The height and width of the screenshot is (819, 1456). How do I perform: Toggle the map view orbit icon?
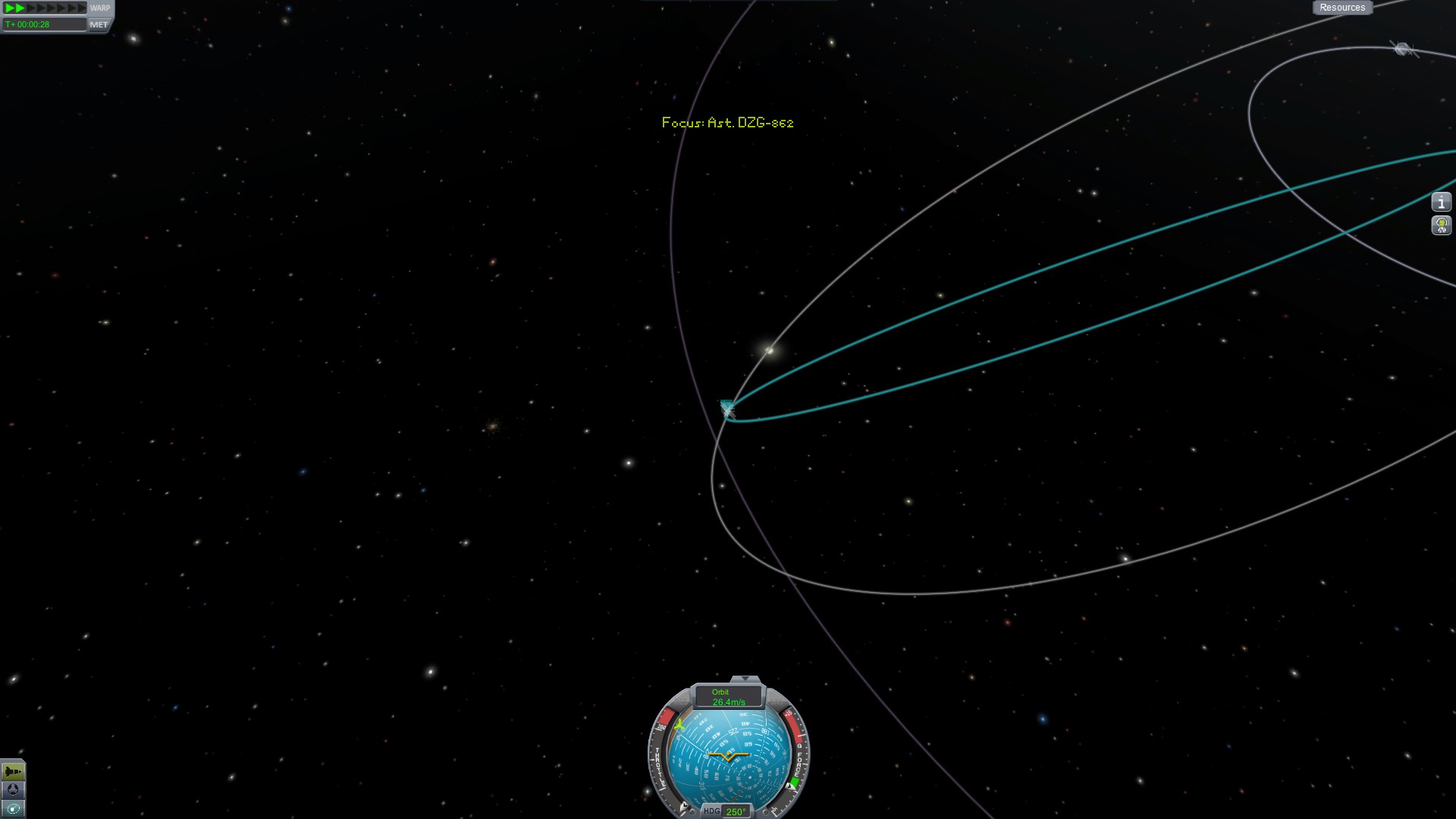click(x=13, y=808)
